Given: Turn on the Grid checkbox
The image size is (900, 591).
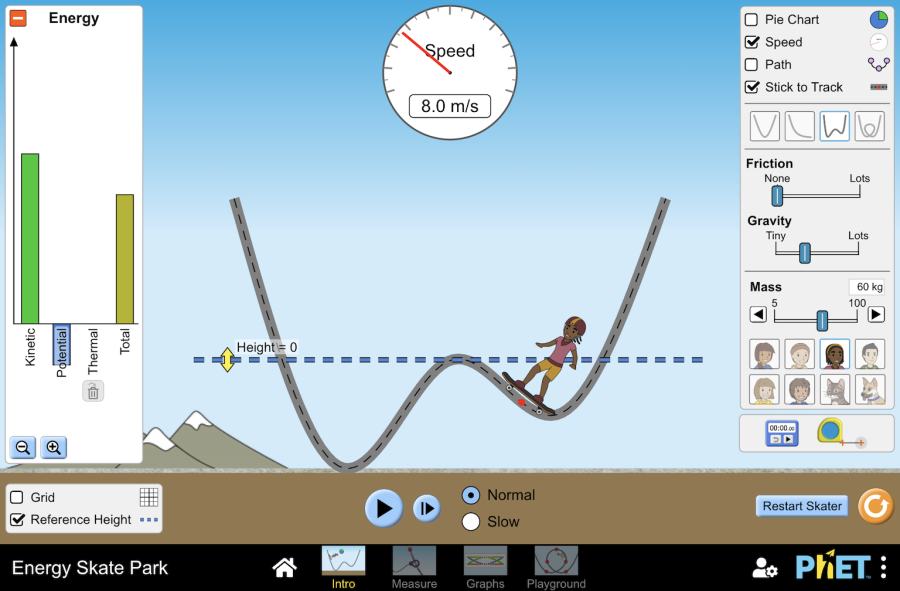Looking at the screenshot, I should coord(17,497).
